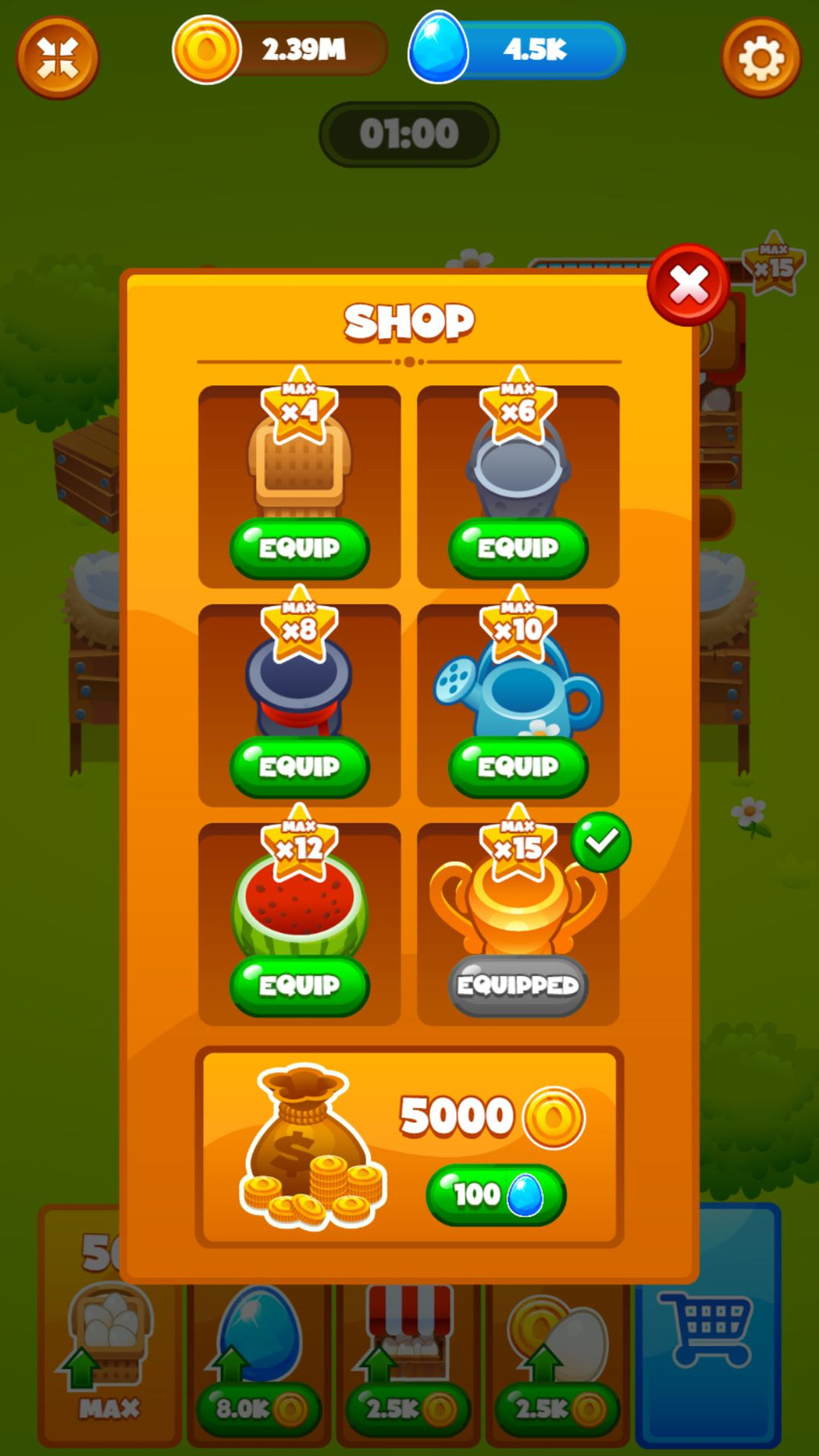
Task: Buy 5000 coins for 100 gems
Action: [495, 1195]
